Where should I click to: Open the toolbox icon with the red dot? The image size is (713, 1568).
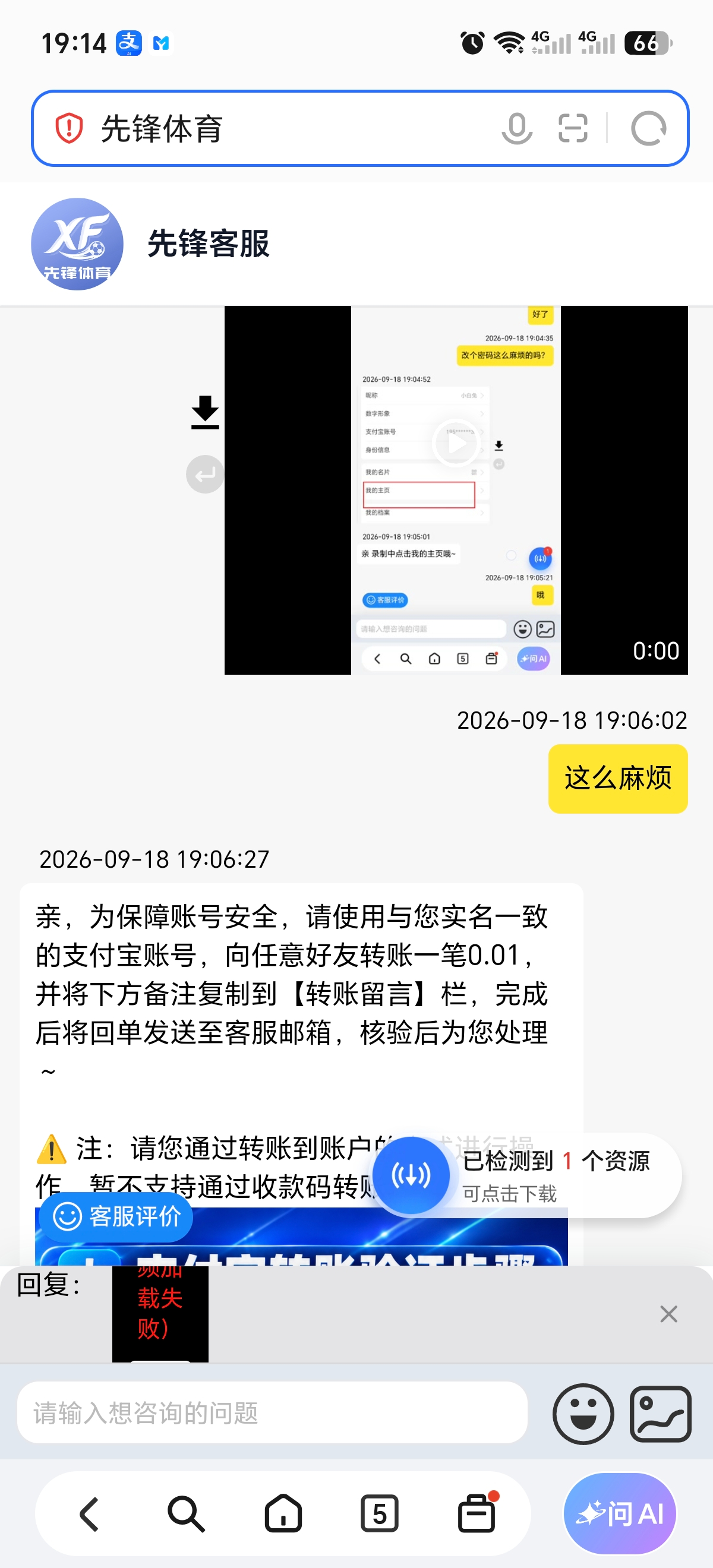point(477,1513)
